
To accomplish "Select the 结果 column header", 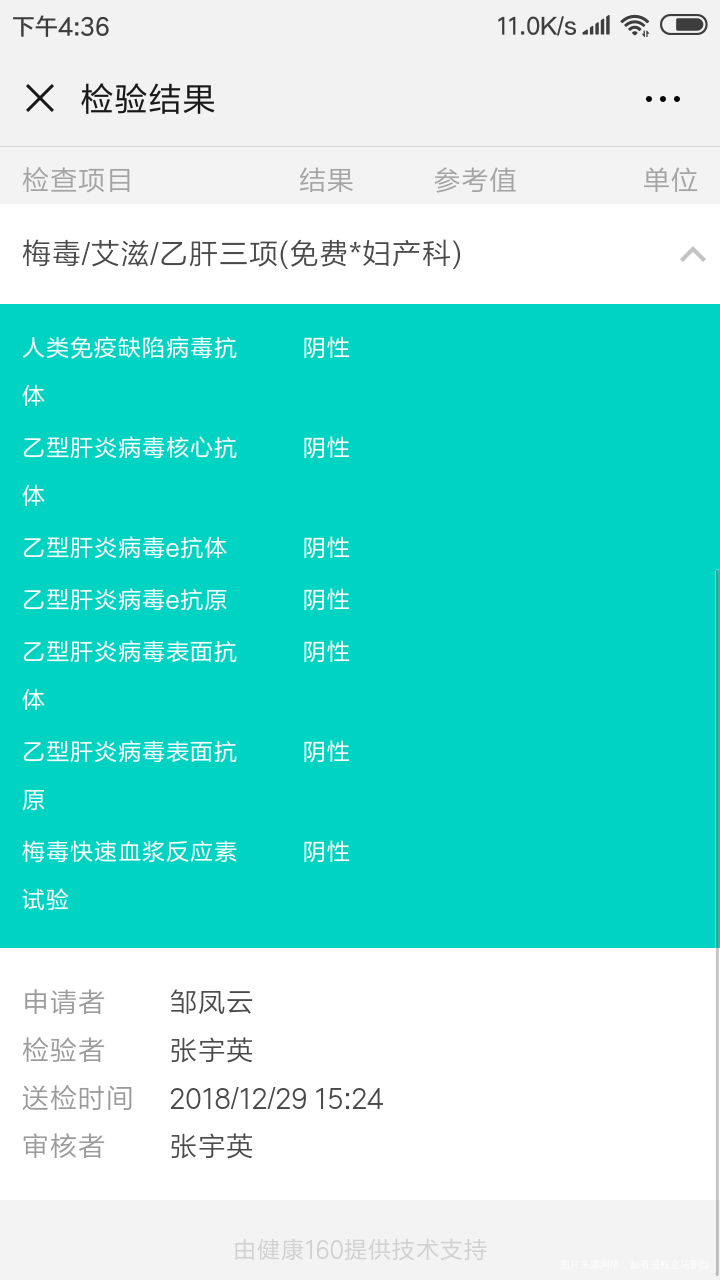I will point(327,180).
